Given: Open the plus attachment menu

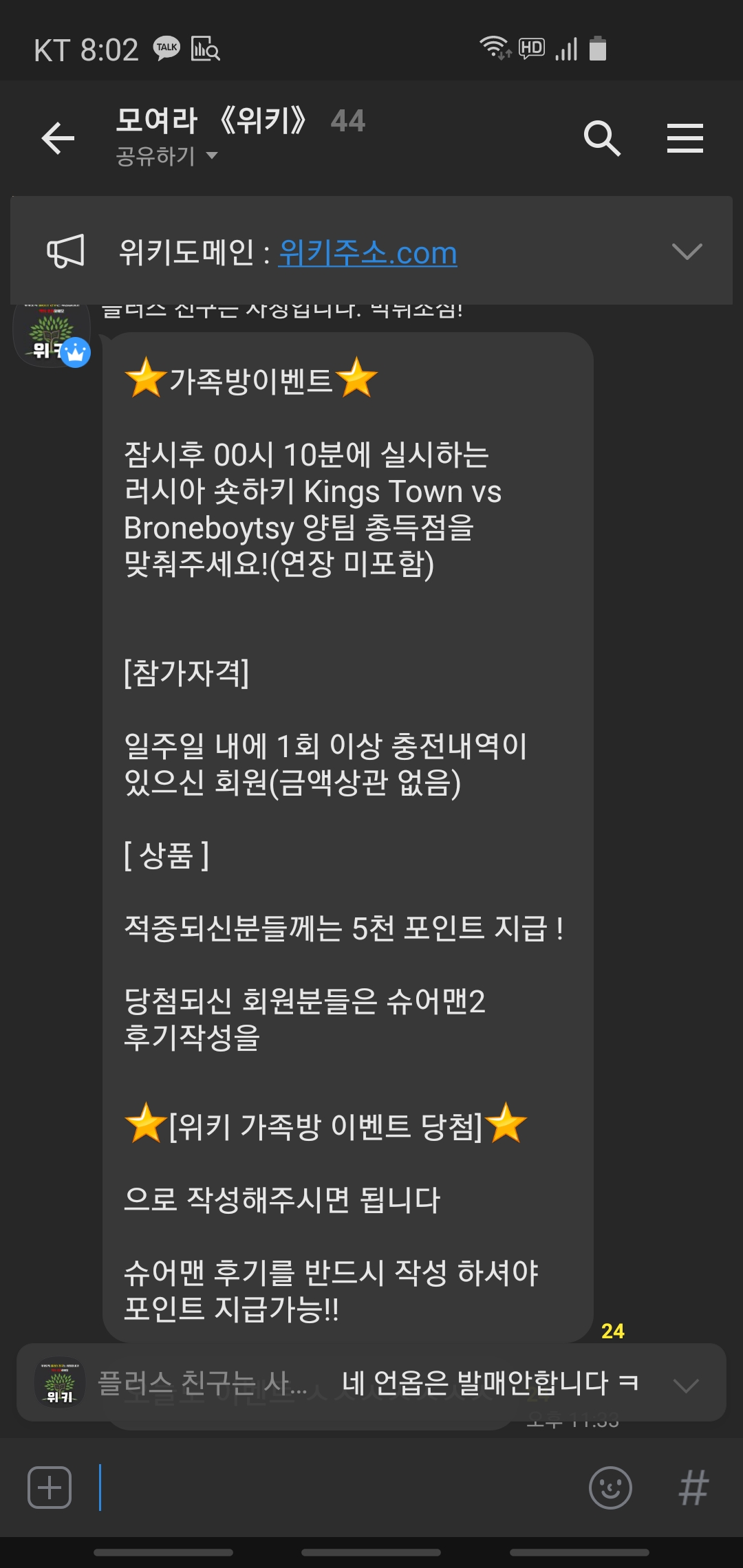Looking at the screenshot, I should 50,1488.
